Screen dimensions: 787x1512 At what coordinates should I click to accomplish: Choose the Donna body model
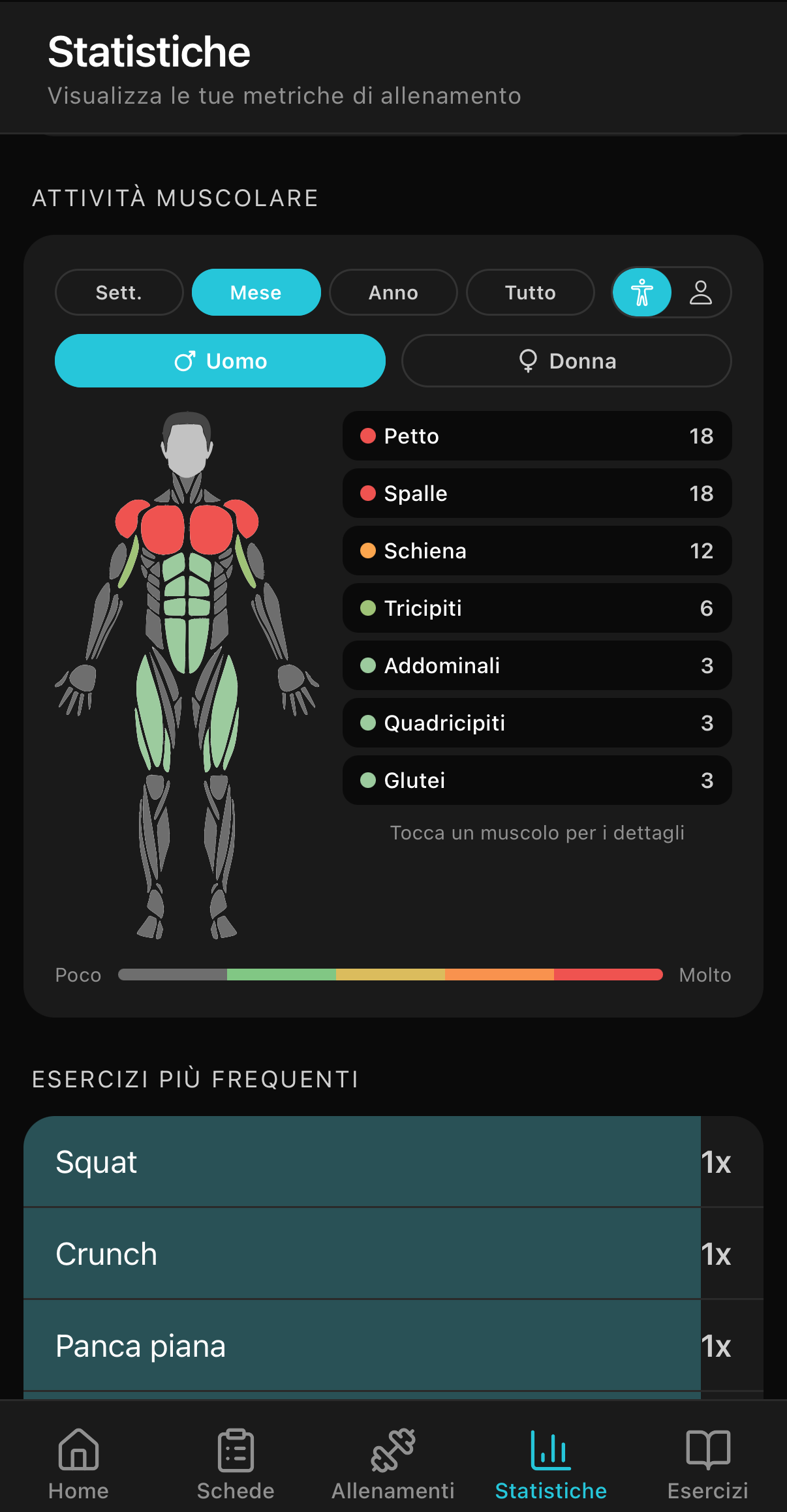coord(566,361)
